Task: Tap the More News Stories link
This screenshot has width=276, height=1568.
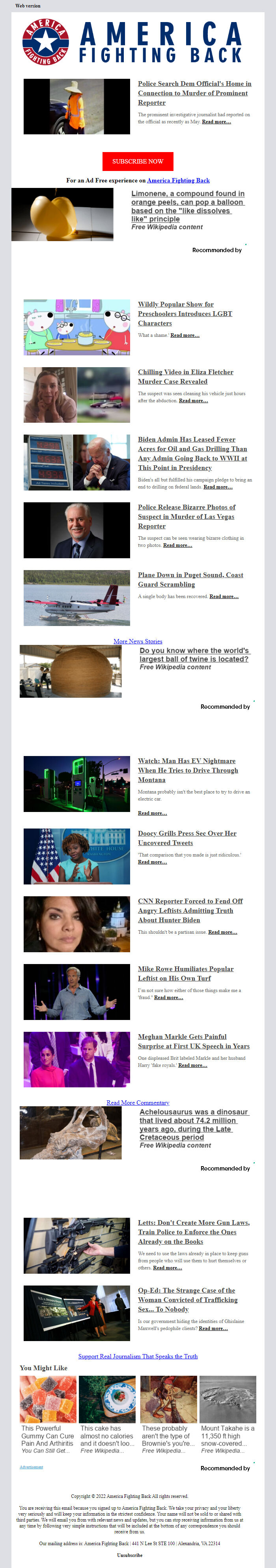Action: point(138,641)
